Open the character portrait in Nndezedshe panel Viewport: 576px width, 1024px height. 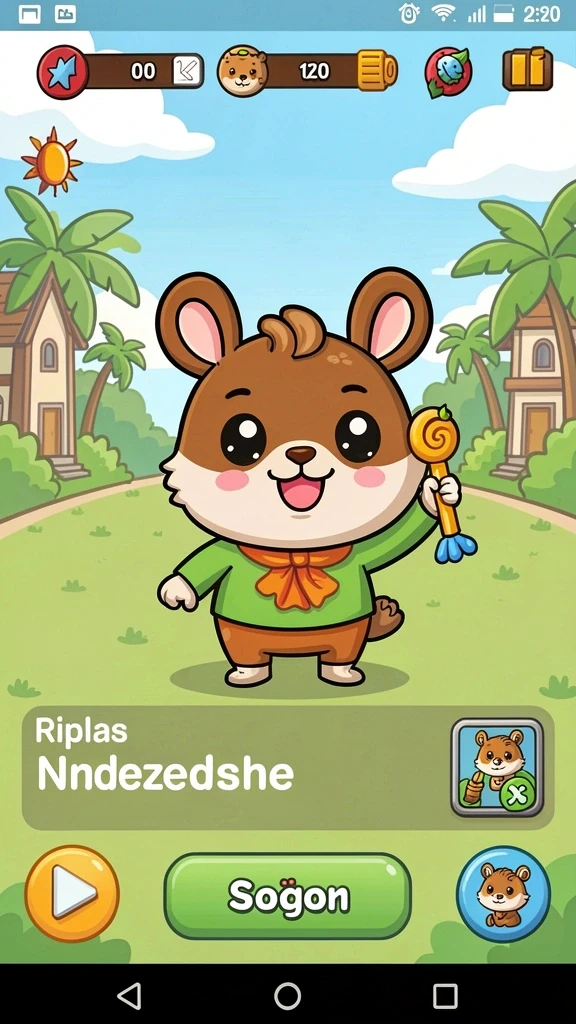497,767
